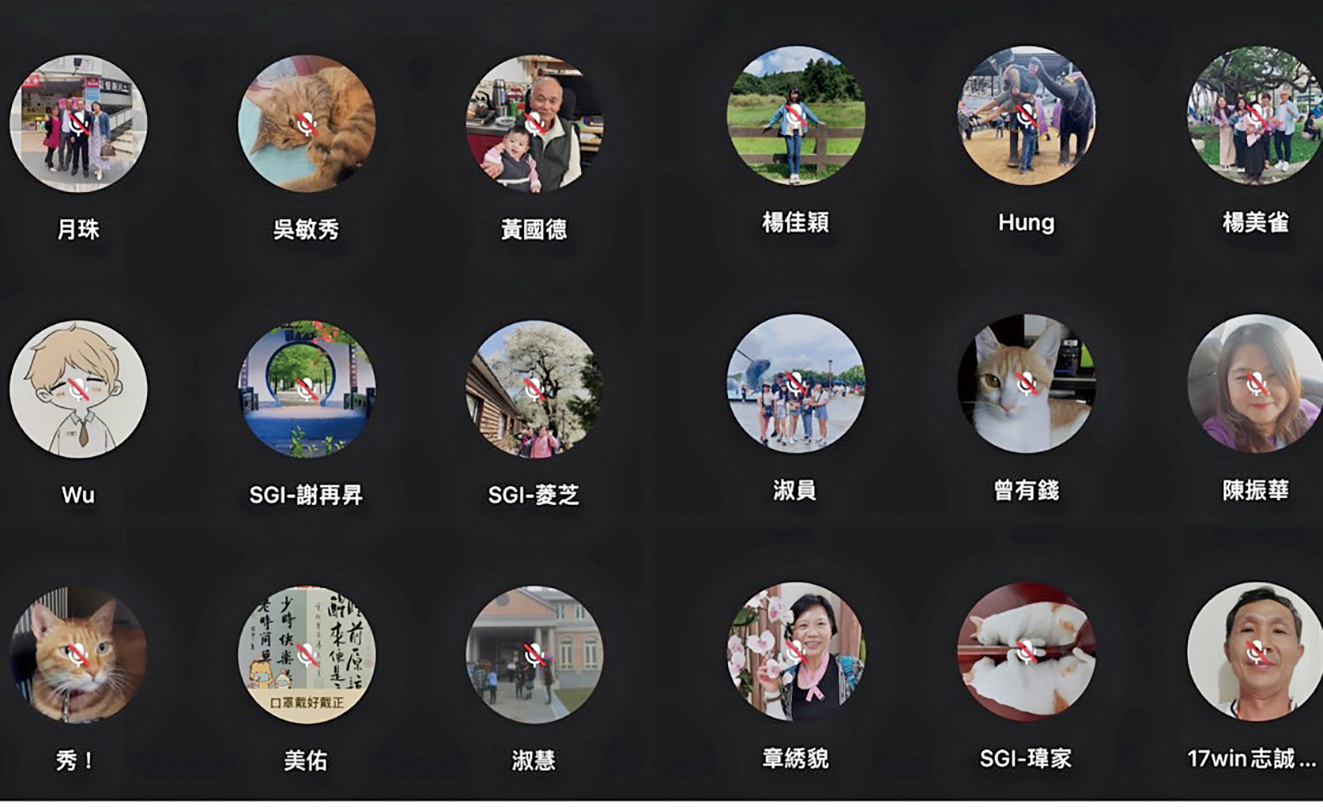Screen dimensions: 1323x811
Task: Open Hung's participant tile
Action: pyautogui.click(x=1026, y=116)
